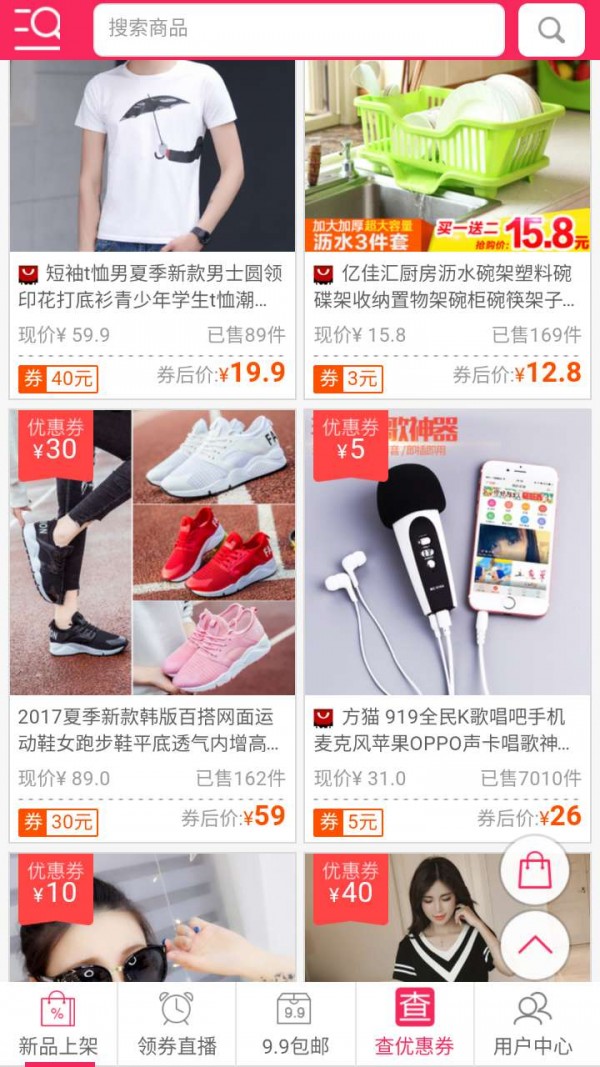Screen dimensions: 600x1067
Task: Select the 查优惠券 tab
Action: 414,1024
